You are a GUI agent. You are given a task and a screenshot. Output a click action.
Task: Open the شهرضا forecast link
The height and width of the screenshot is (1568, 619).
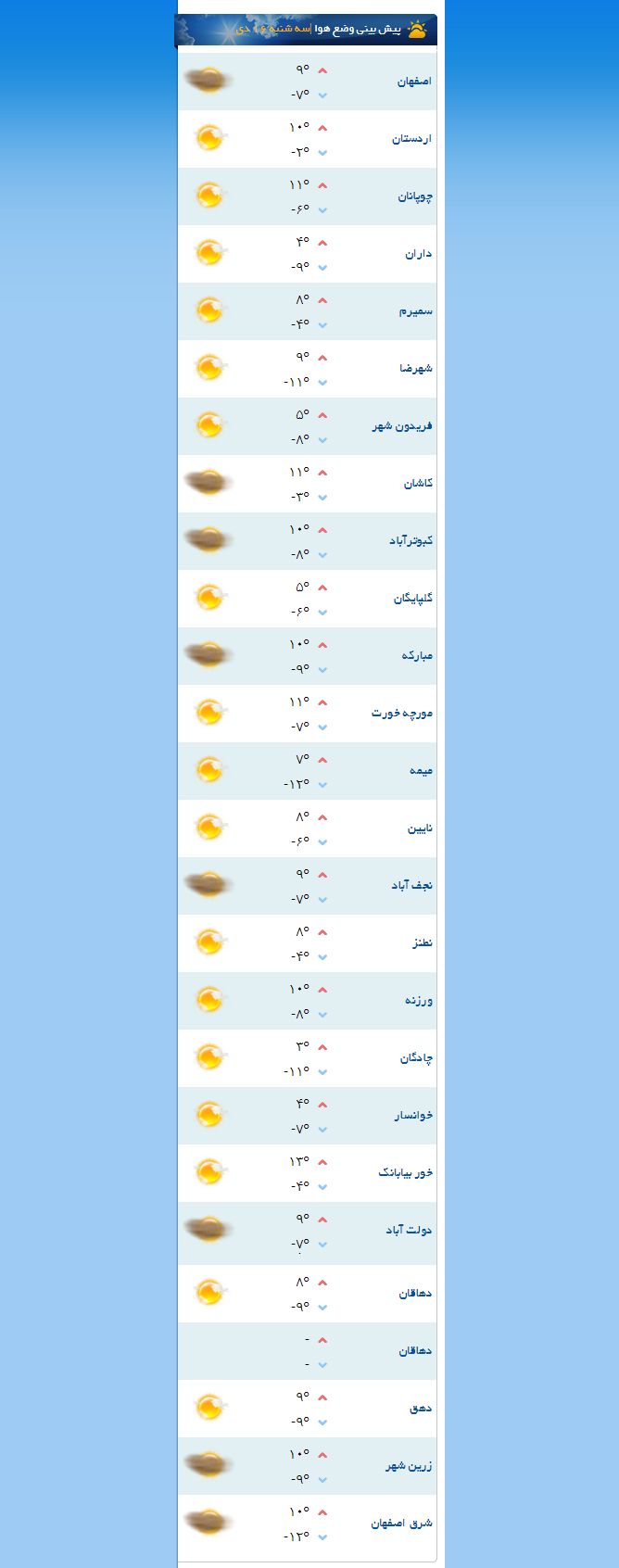pyautogui.click(x=416, y=369)
